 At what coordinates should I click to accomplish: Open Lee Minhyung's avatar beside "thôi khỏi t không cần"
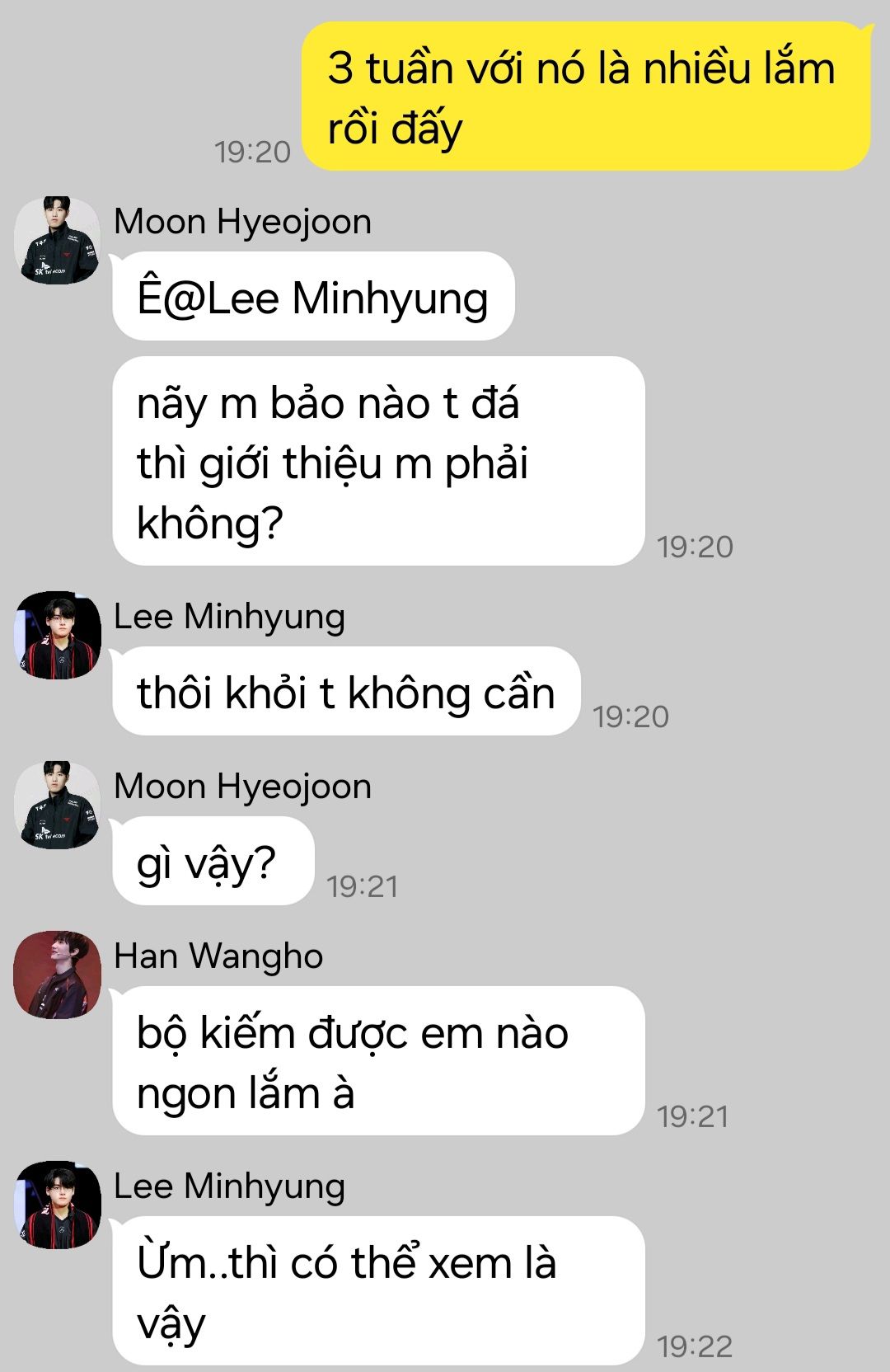(57, 635)
